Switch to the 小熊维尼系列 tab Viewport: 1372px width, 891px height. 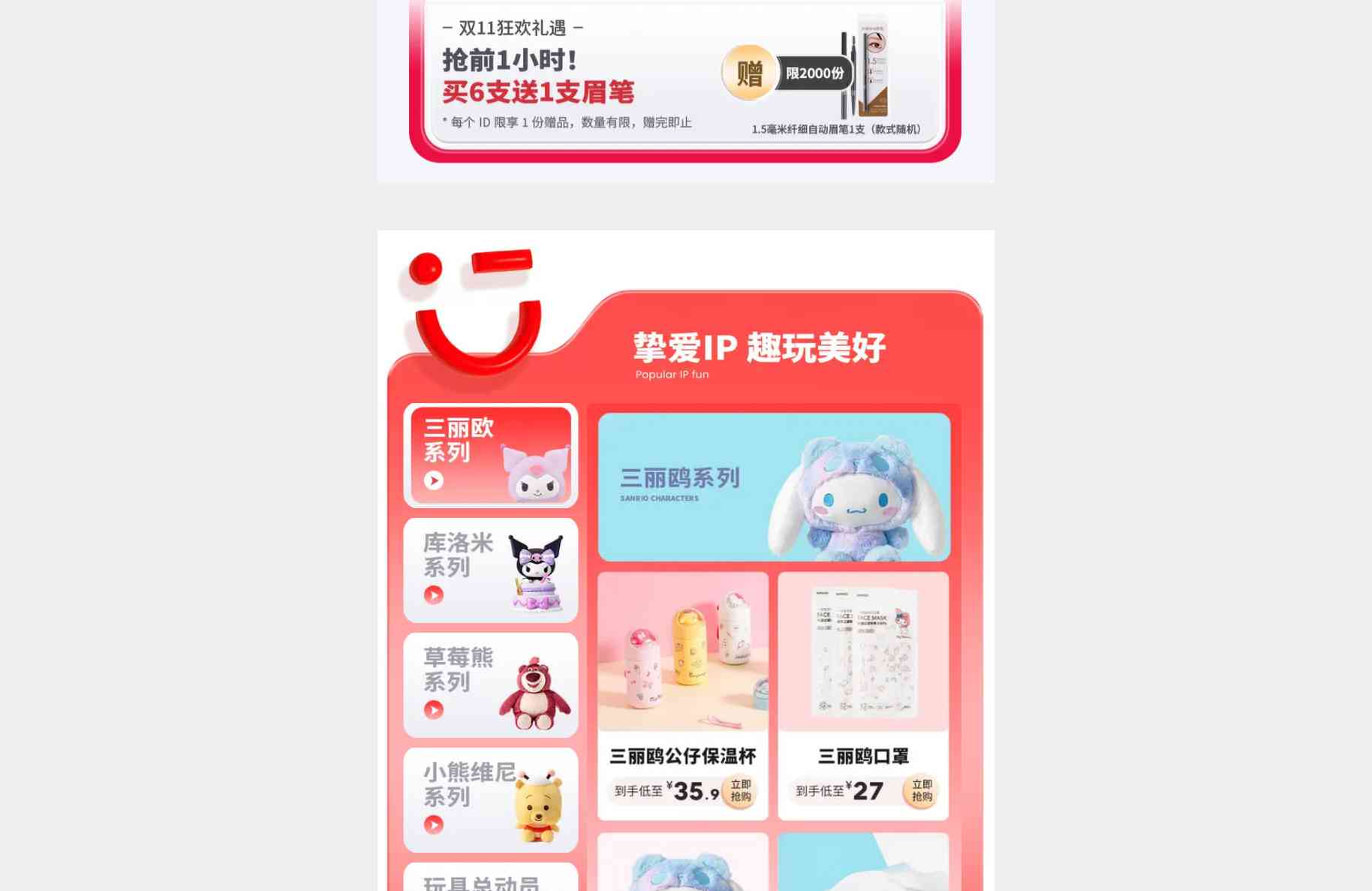pyautogui.click(x=490, y=799)
